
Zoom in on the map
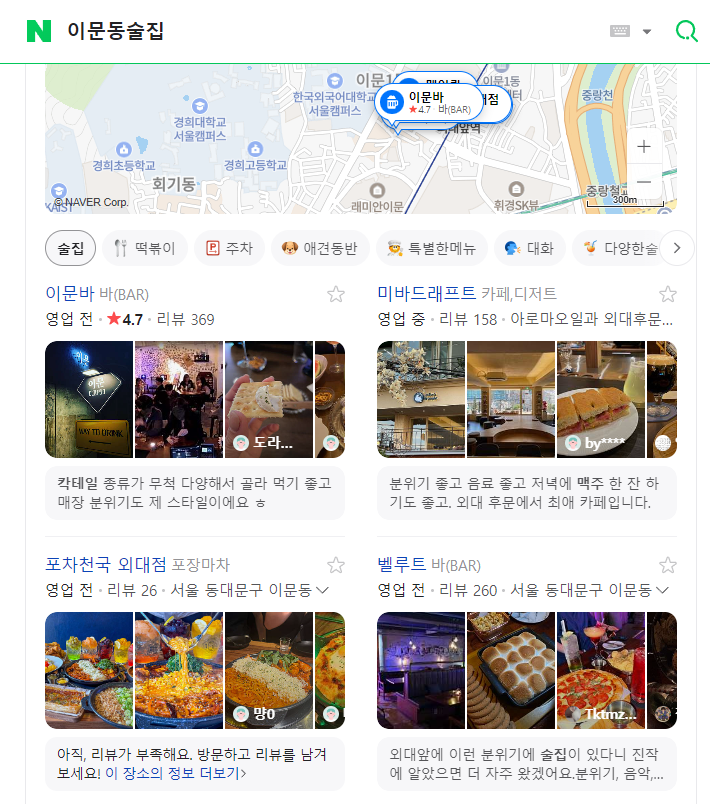(644, 146)
